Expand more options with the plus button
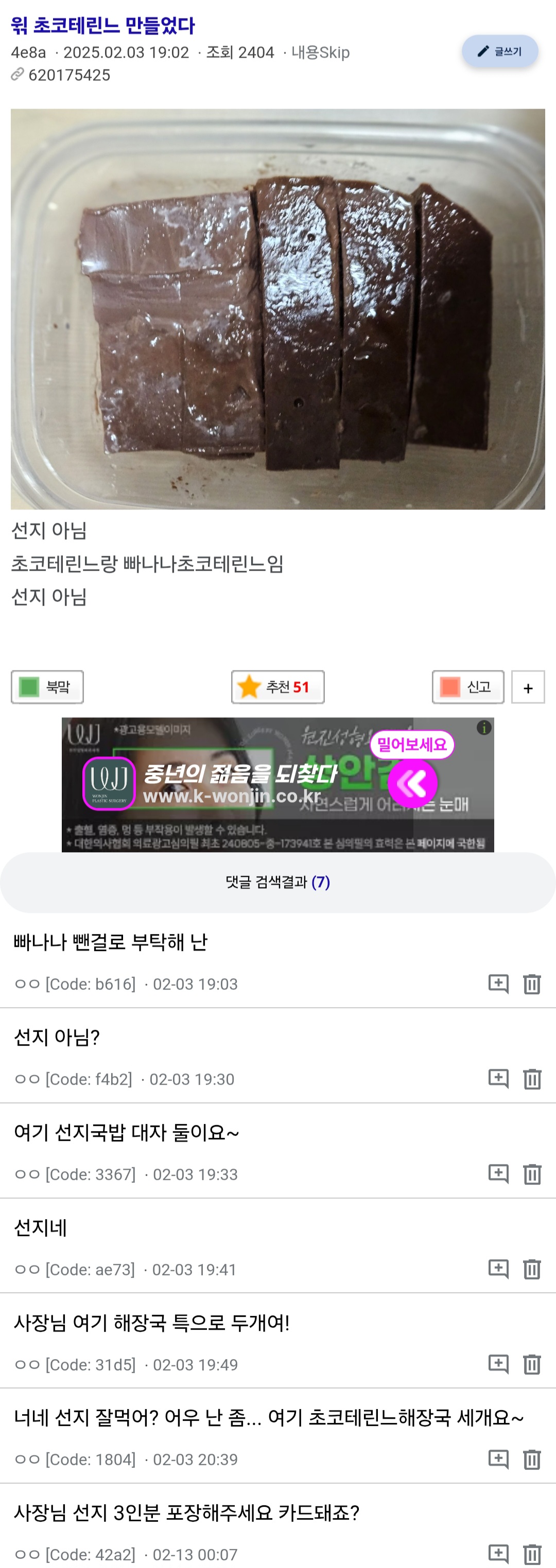This screenshot has width=556, height=1568. coord(527,687)
